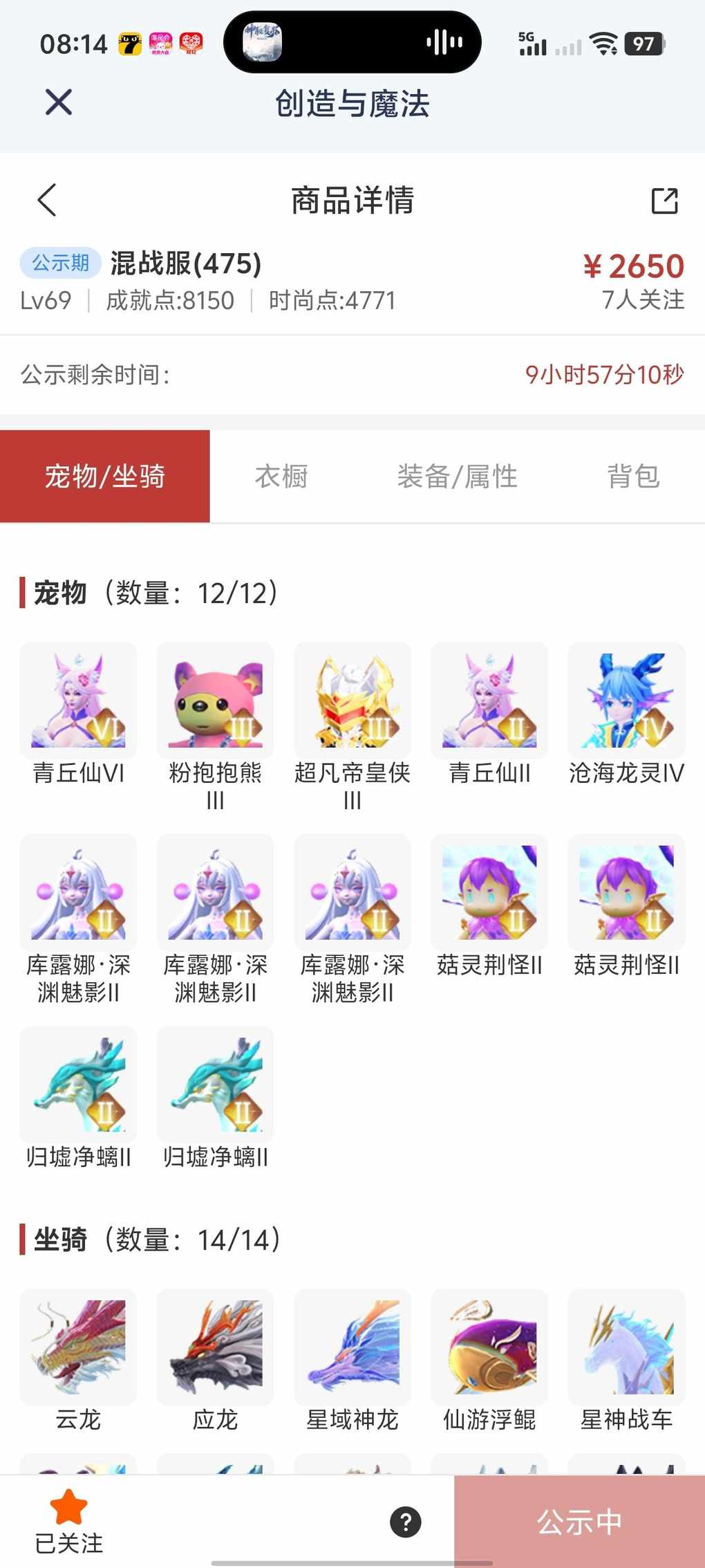This screenshot has width=705, height=1568.
Task: Open pet 沧海龙灵IV
Action: [x=626, y=701]
